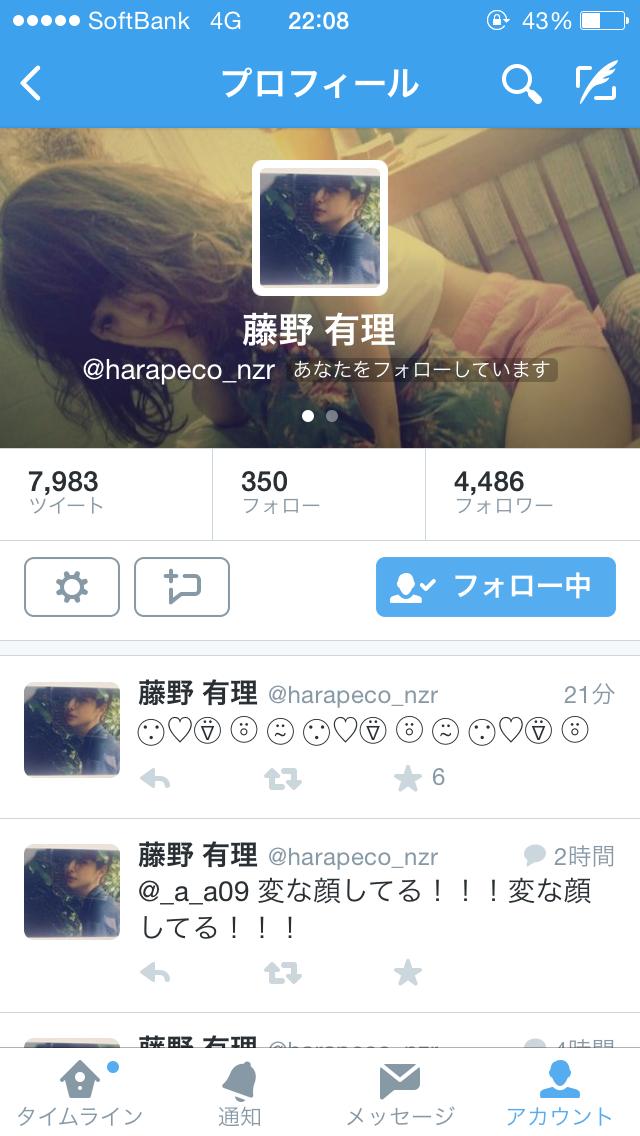
Task: Switch to the タイムライン tab
Action: click(80, 1093)
